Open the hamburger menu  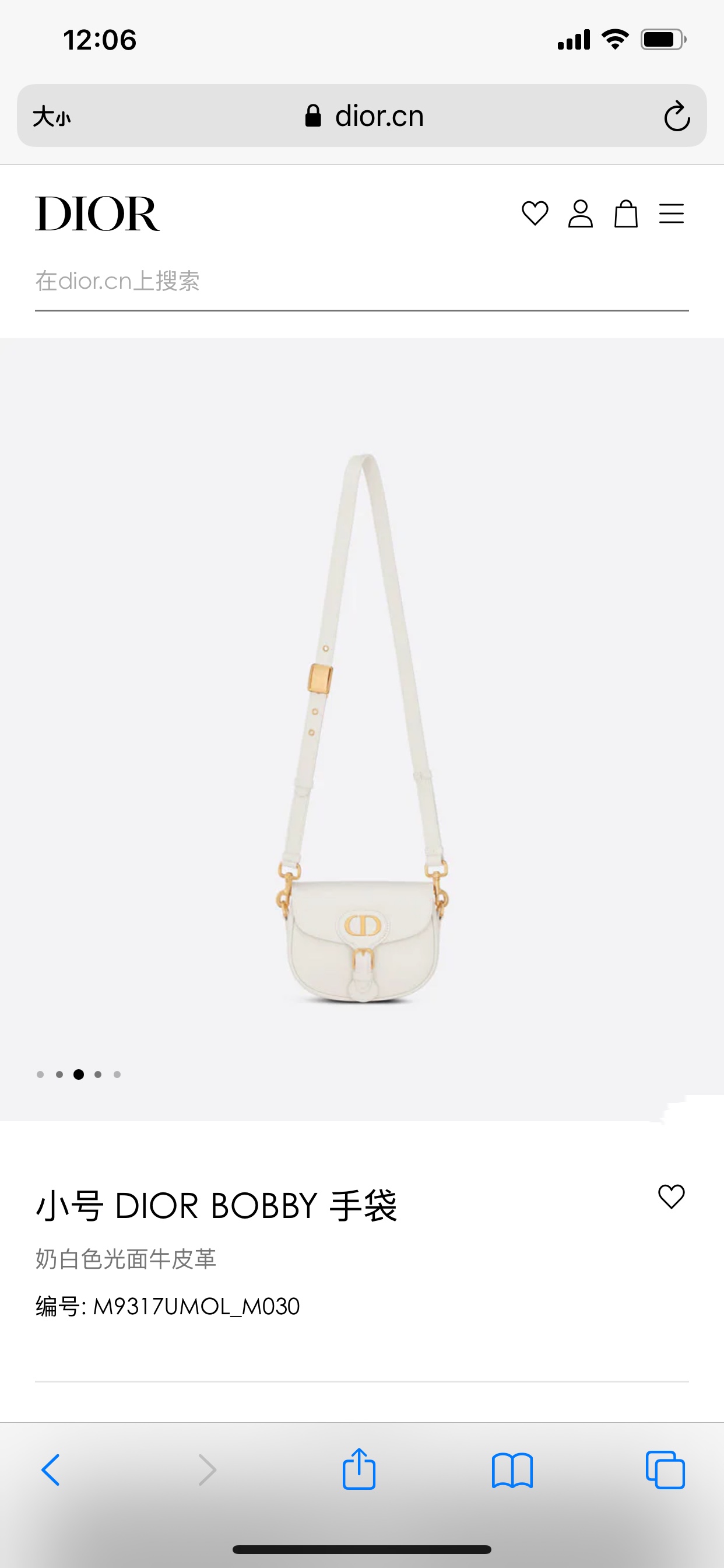coord(671,213)
